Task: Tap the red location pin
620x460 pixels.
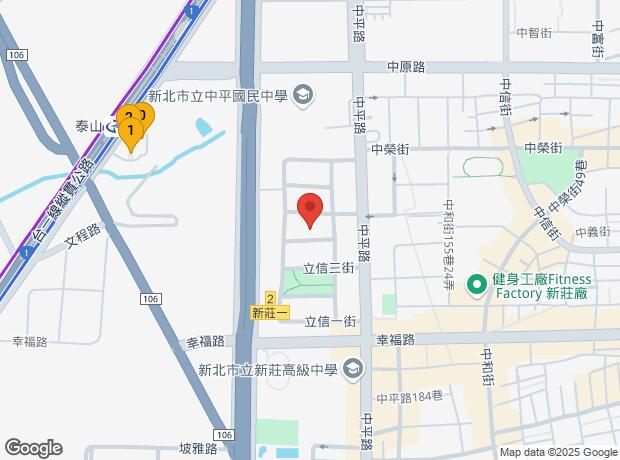Action: [310, 211]
